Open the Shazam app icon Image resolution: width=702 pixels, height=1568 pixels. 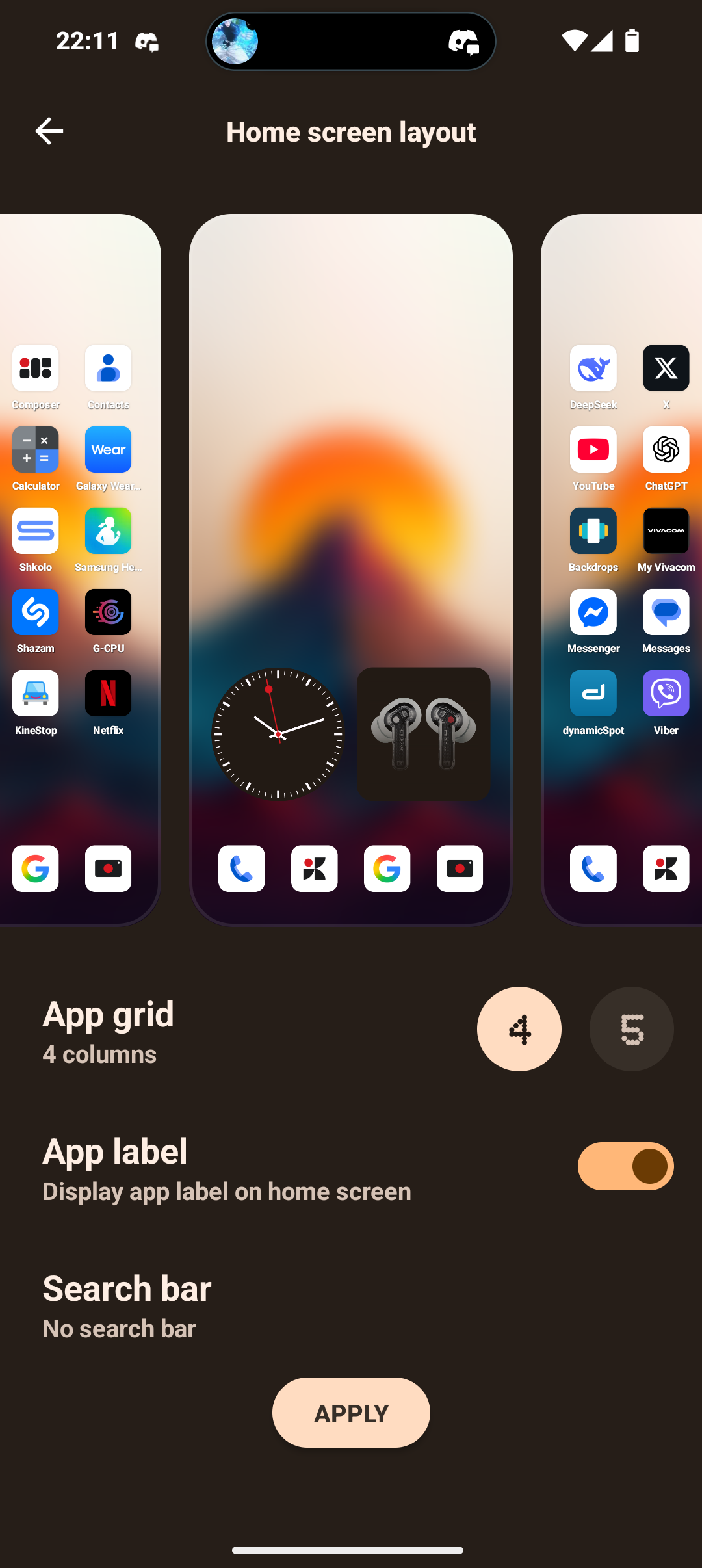[36, 612]
